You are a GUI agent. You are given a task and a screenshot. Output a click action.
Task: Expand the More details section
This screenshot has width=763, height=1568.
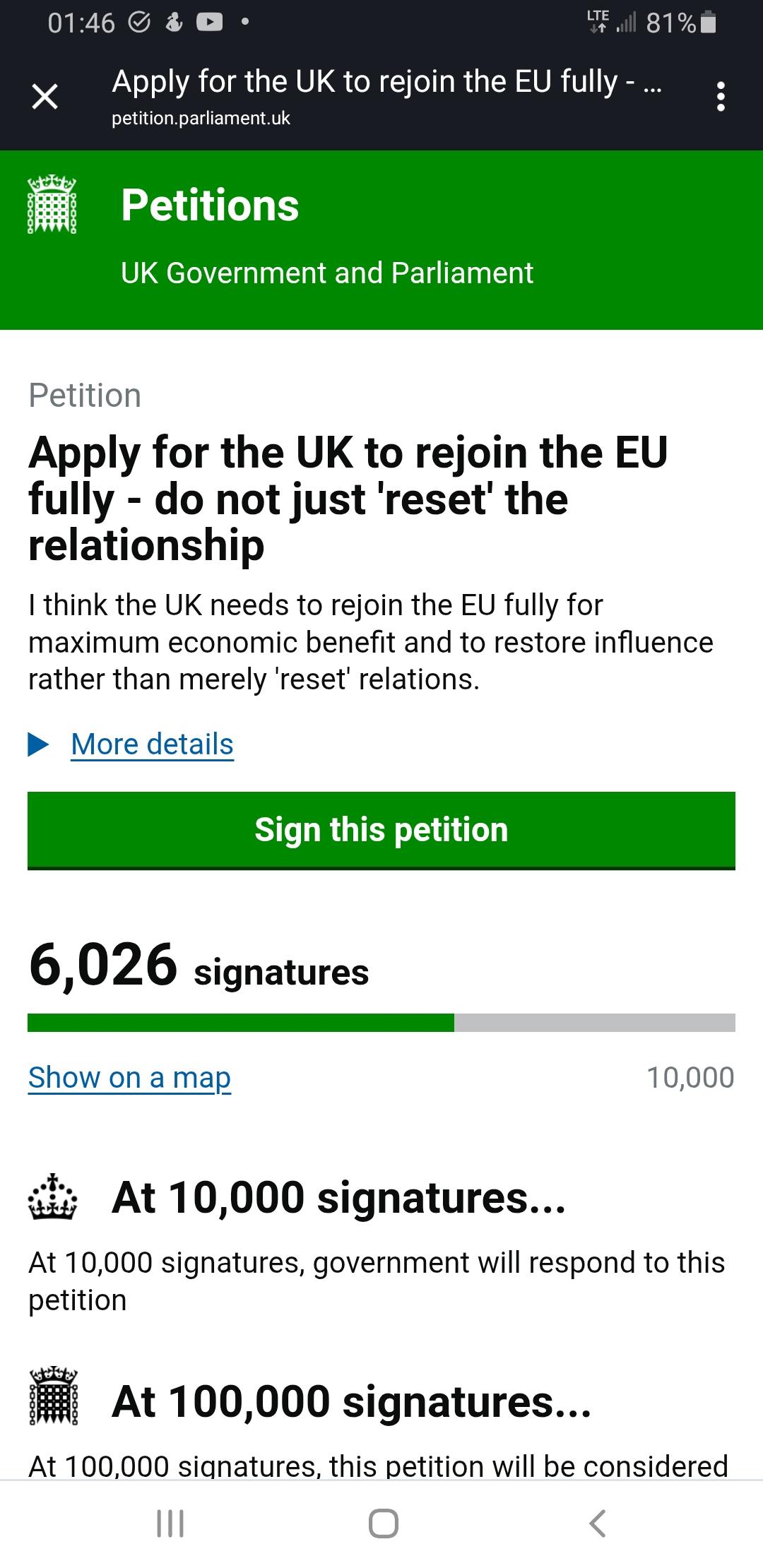pos(152,744)
